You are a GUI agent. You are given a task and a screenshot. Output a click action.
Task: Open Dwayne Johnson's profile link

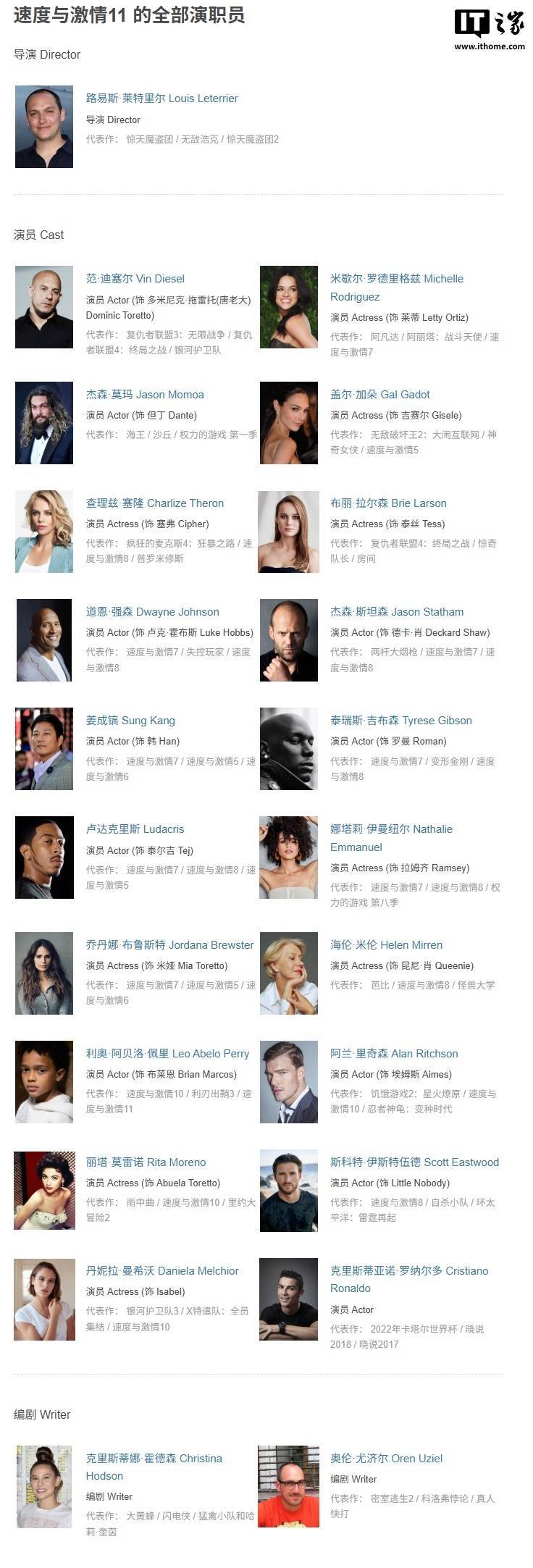[152, 612]
